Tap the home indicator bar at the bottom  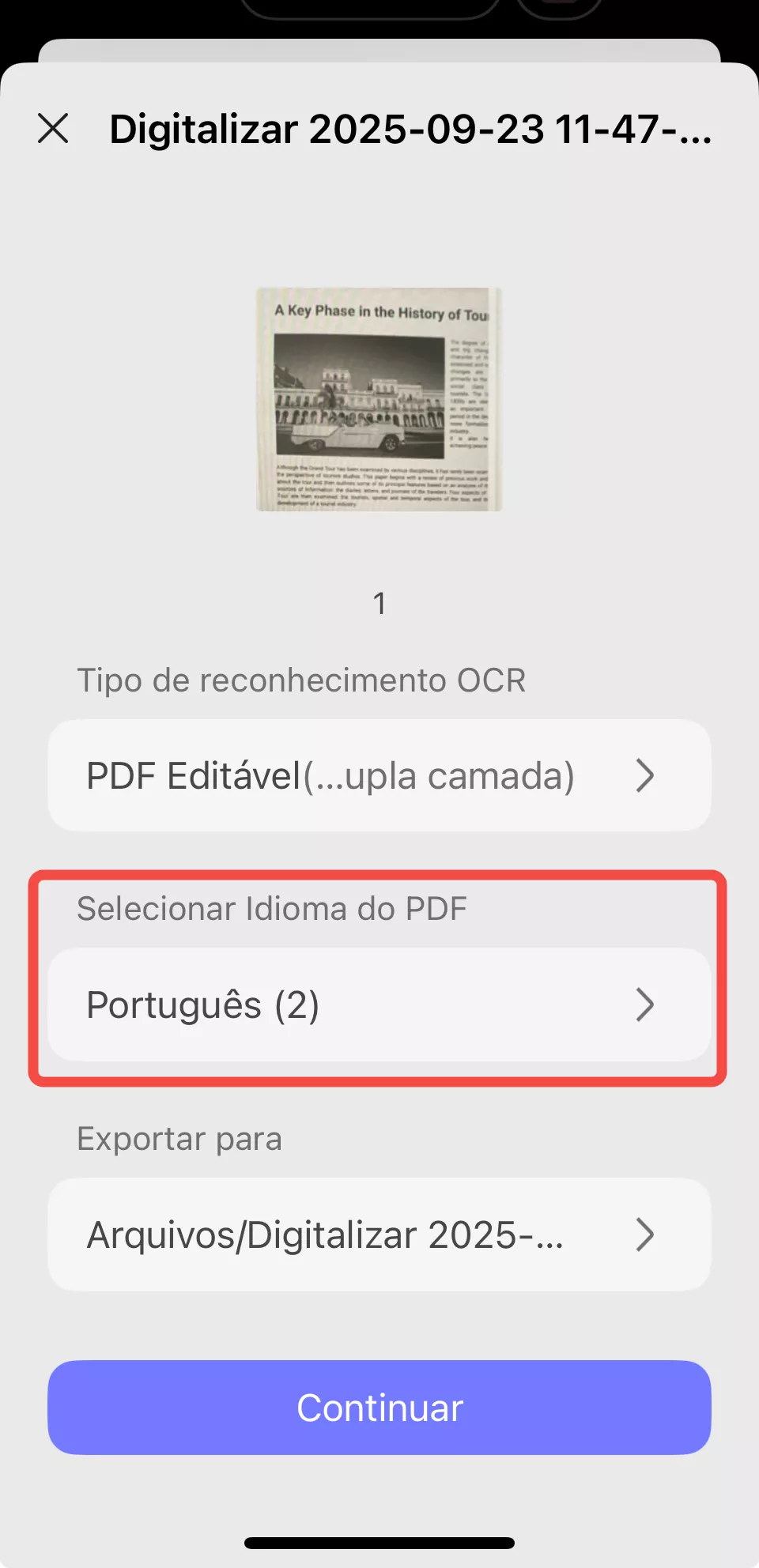click(379, 1543)
